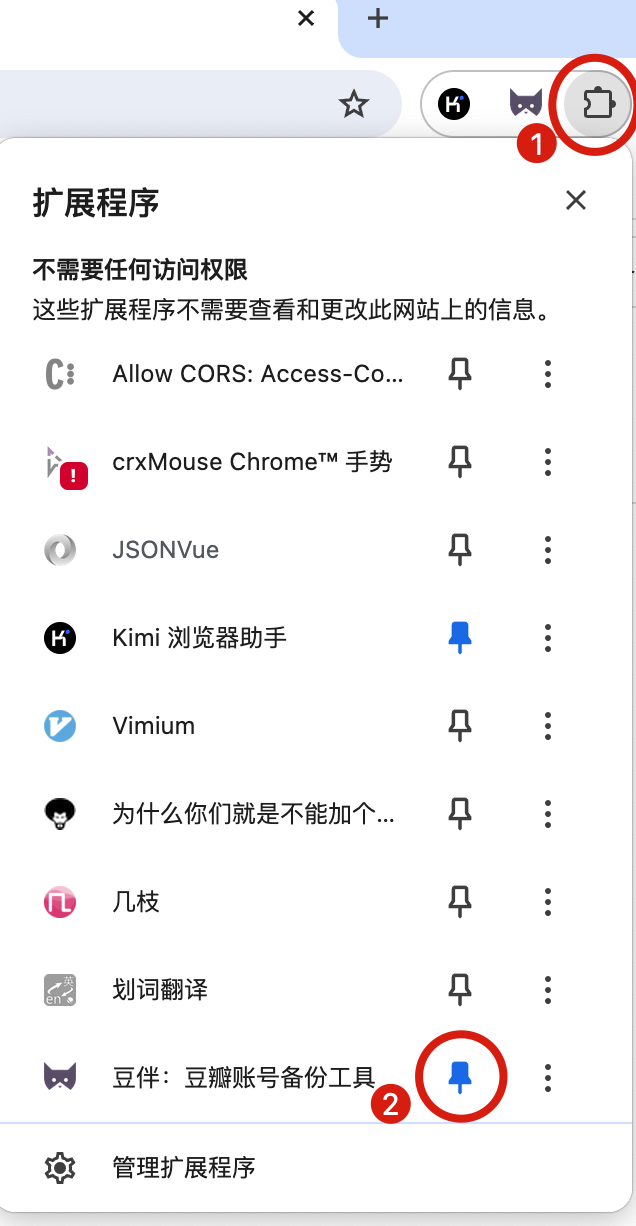636x1226 pixels.
Task: Open the 豆伴 cat icon in toolbar
Action: (526, 103)
